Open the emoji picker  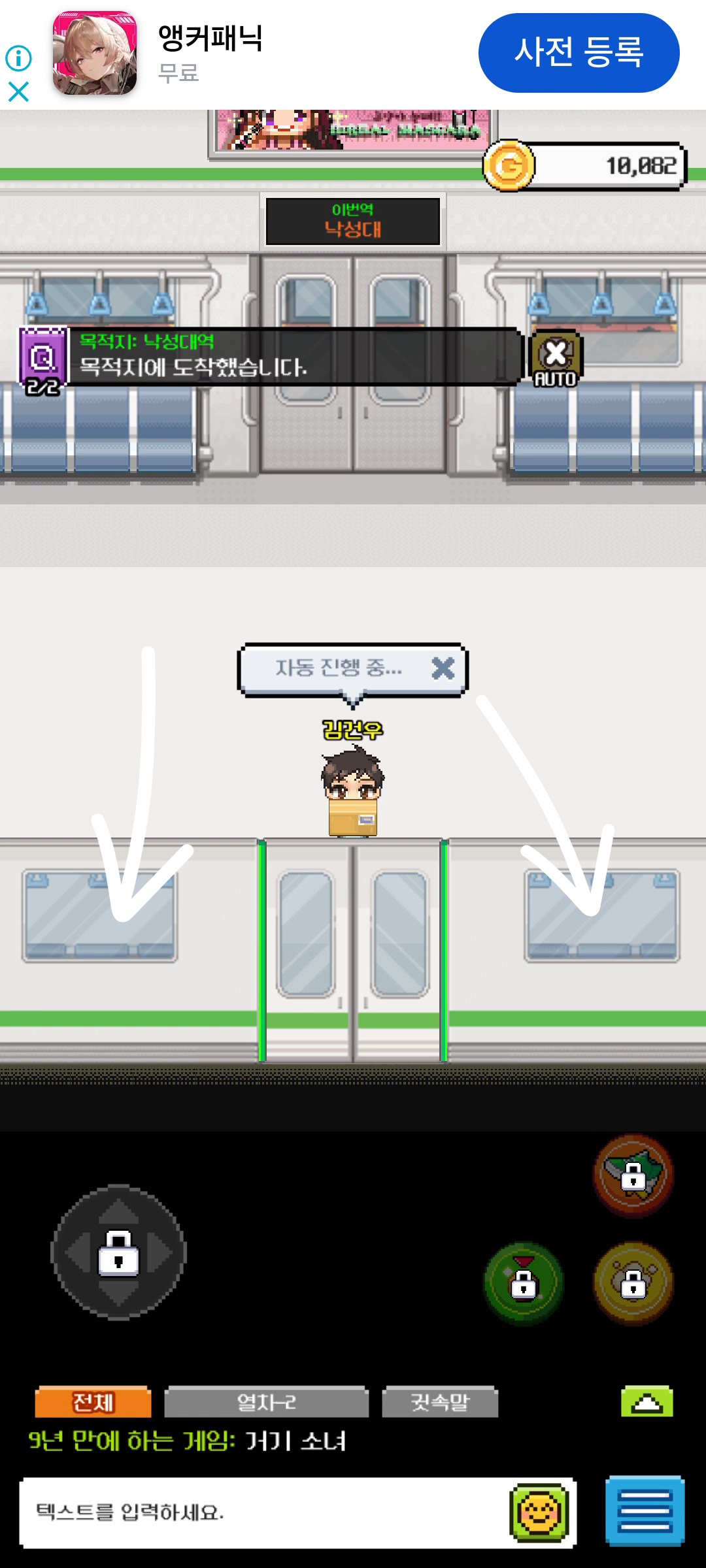[540, 1512]
